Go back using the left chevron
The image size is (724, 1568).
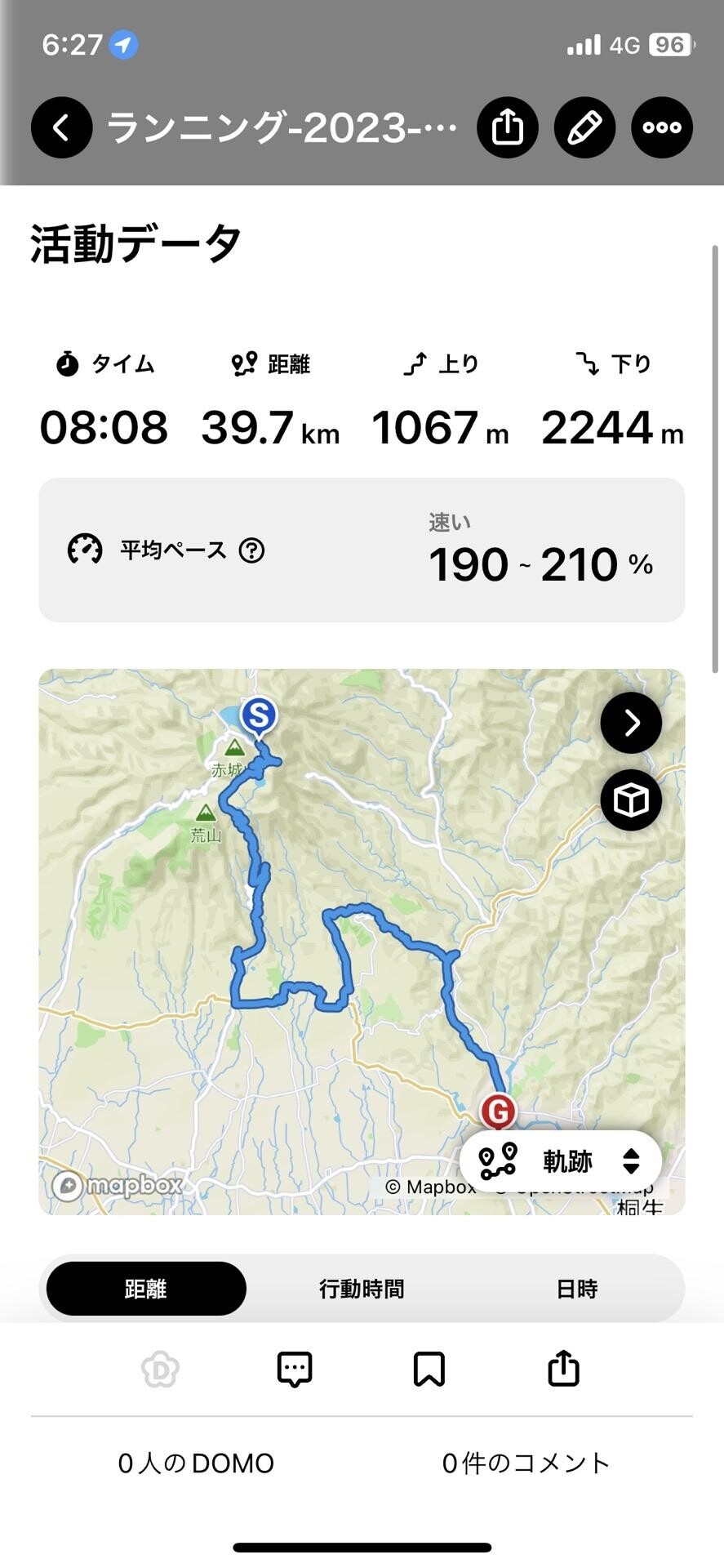point(61,127)
